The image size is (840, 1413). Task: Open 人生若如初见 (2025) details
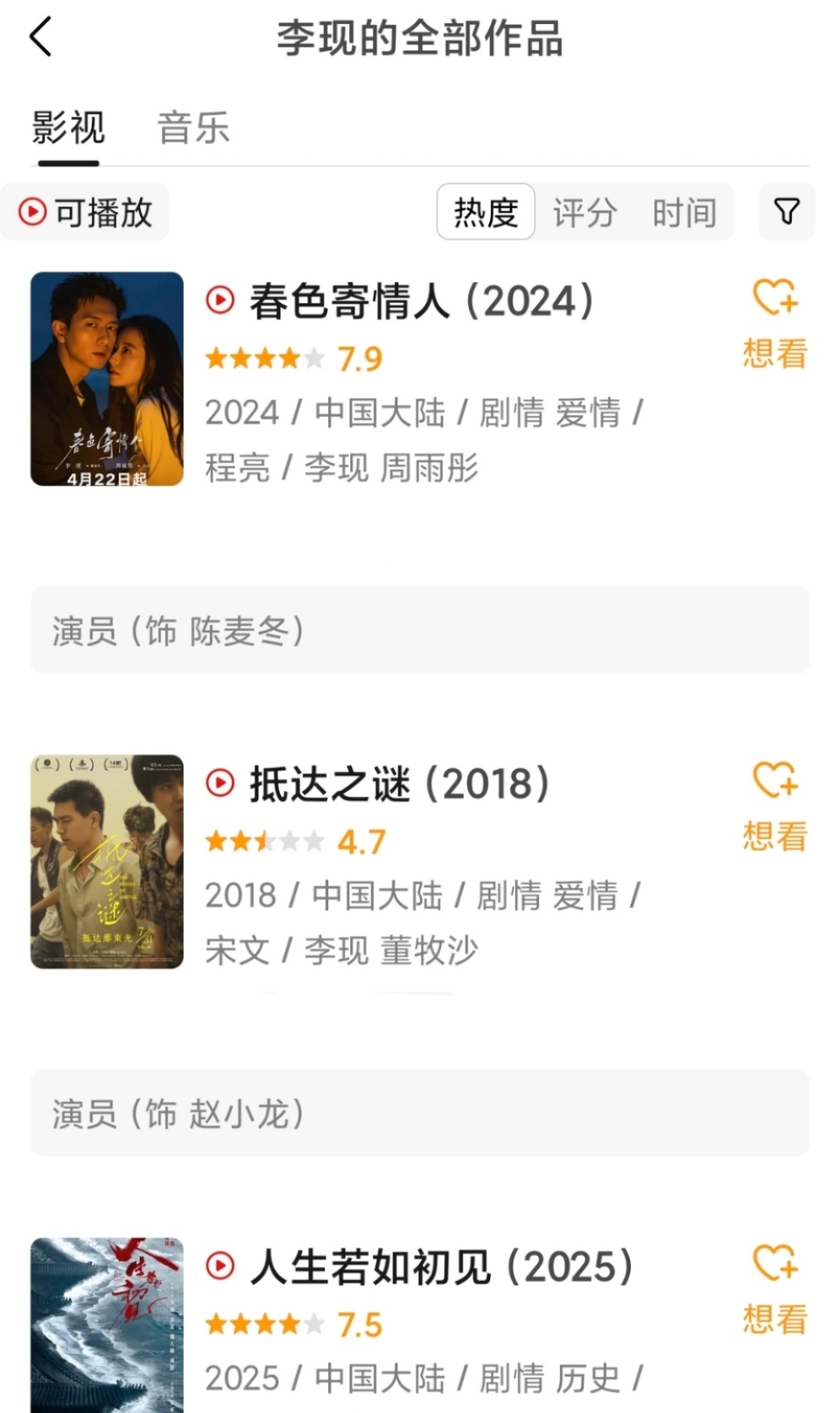click(441, 1268)
